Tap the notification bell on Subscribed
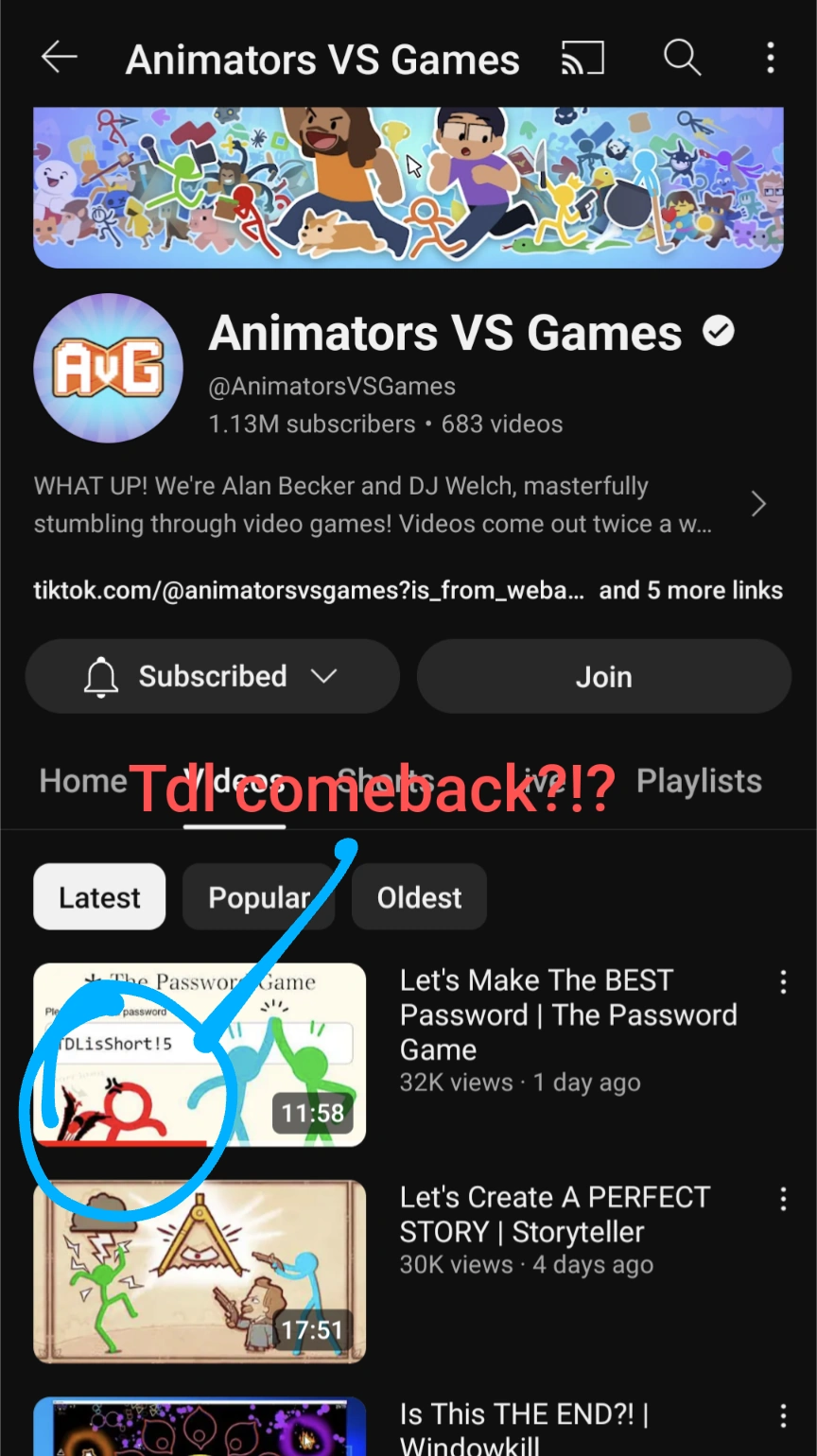817x1456 pixels. point(101,676)
